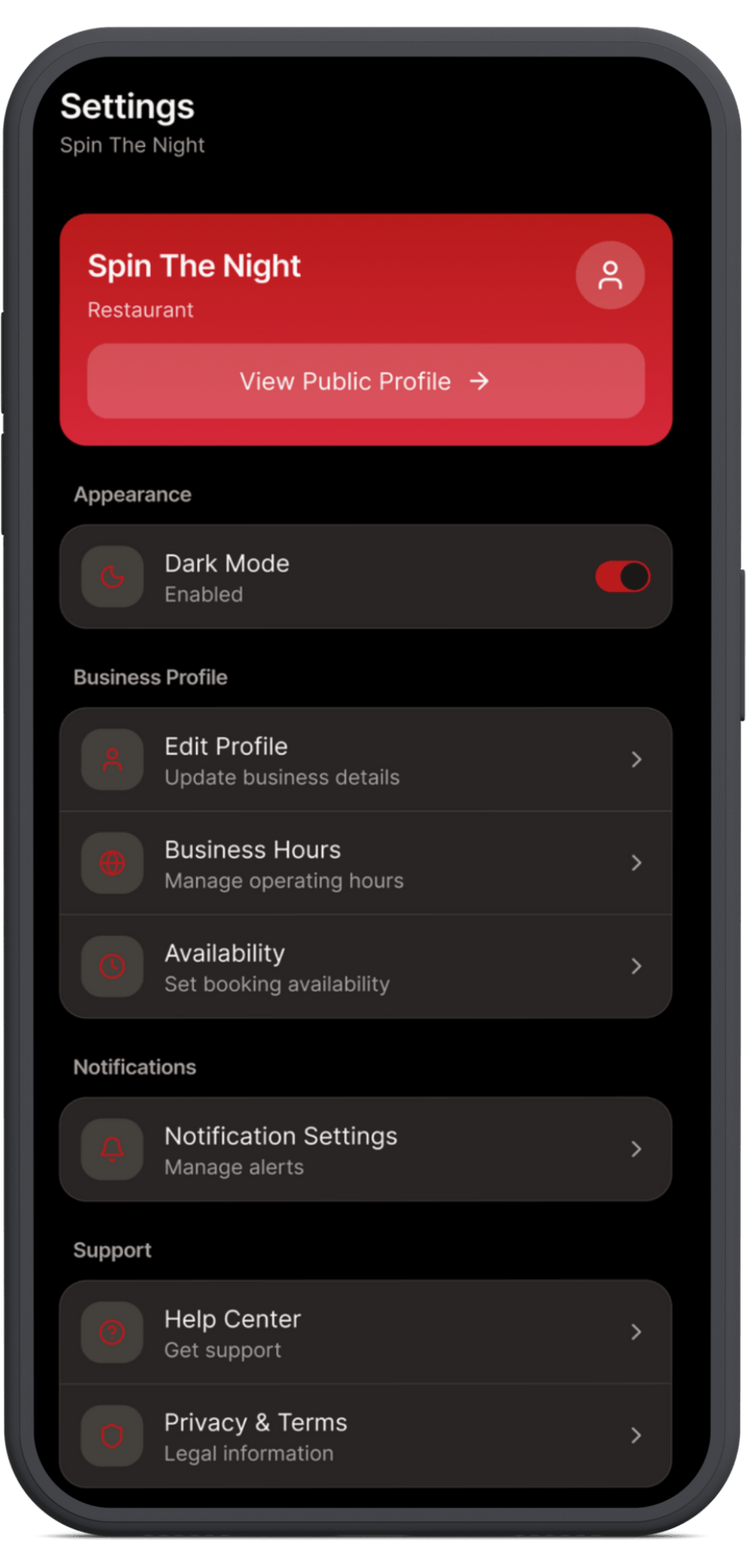Go to Availability booking settings
The width and height of the screenshot is (746, 1568).
366,967
